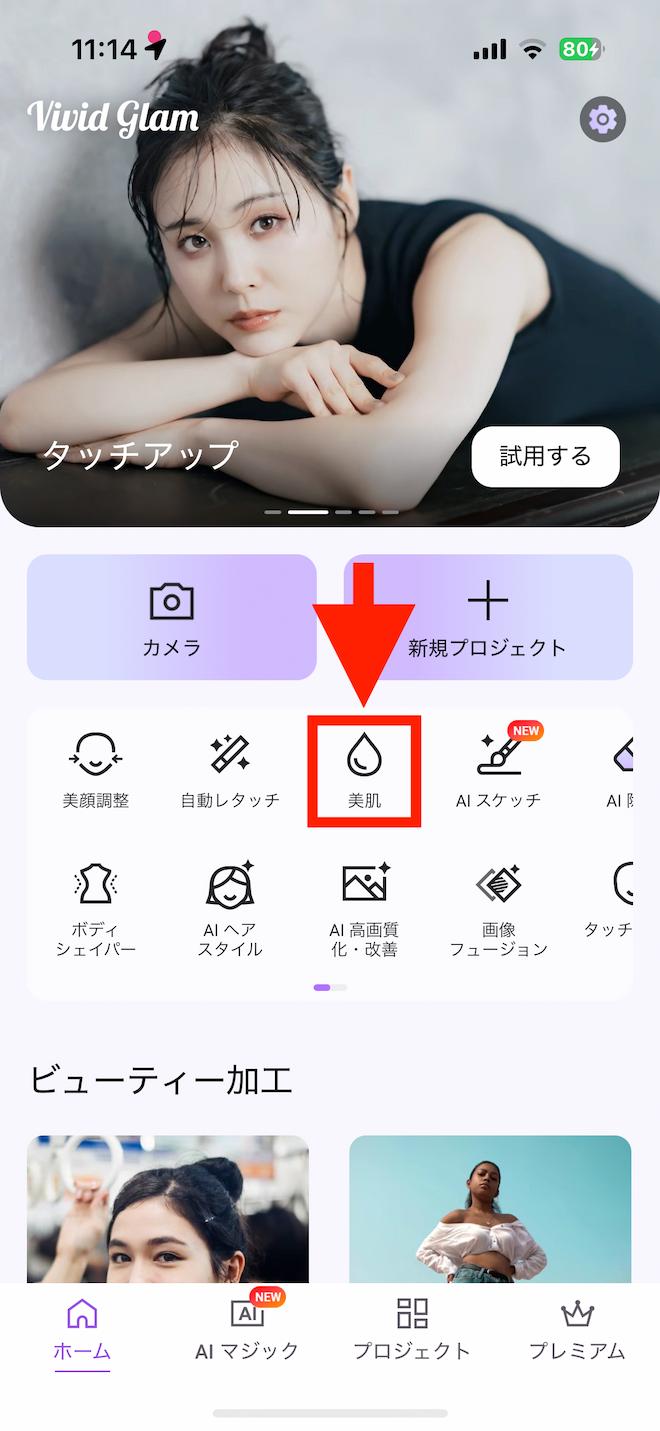
Task: Open the 美顔調整 tool
Action: 96,768
